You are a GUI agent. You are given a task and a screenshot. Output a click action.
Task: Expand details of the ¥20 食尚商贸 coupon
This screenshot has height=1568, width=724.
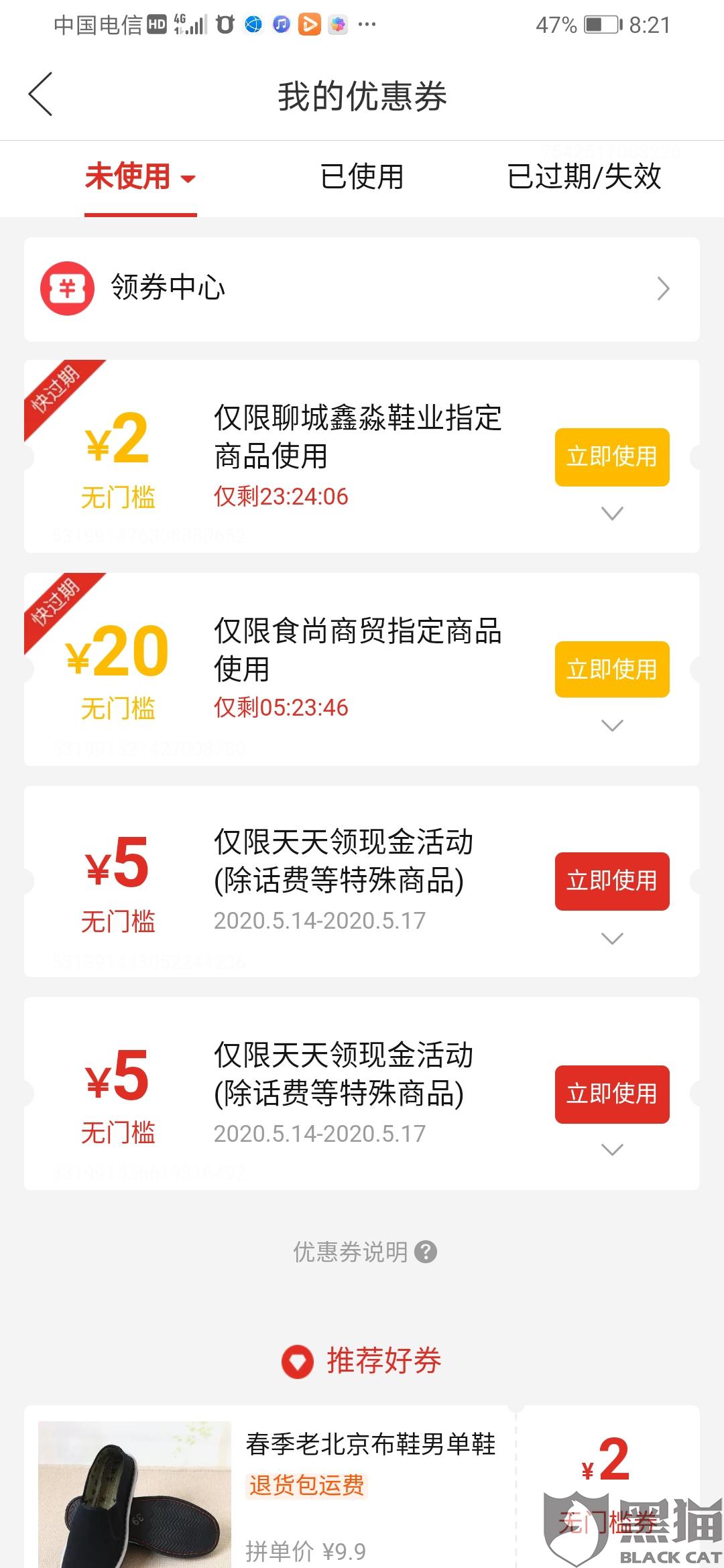pos(612,726)
